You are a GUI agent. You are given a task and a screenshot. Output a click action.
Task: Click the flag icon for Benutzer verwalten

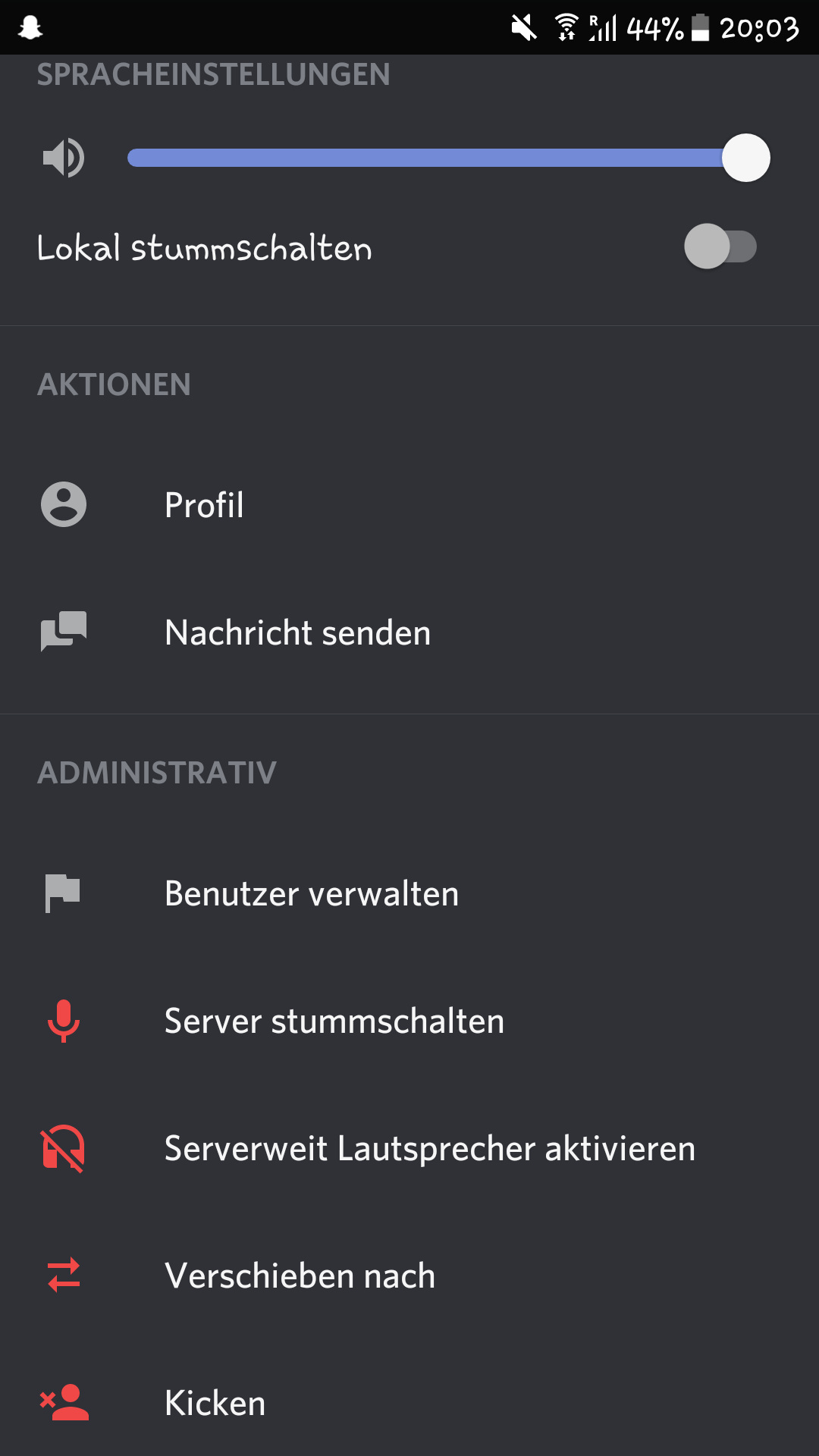click(64, 893)
